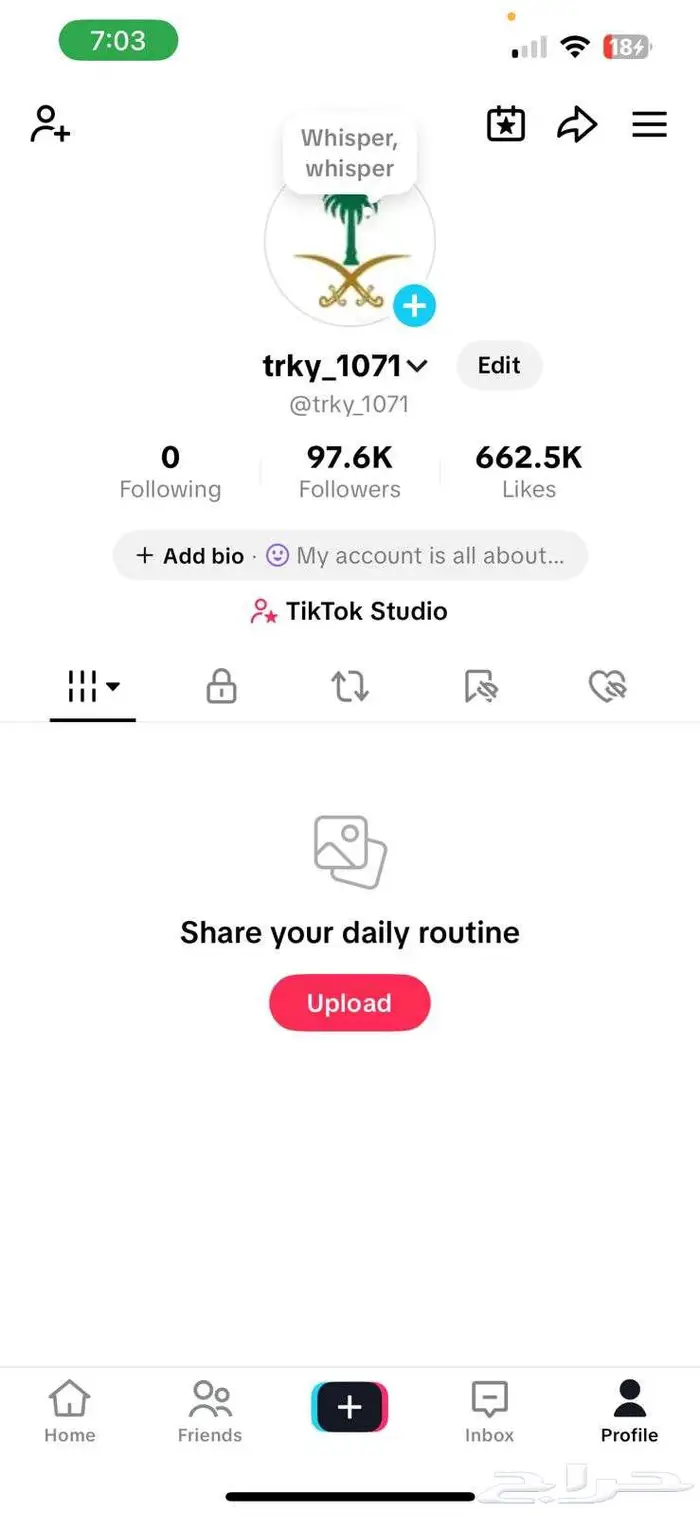
Task: Switch to the liked videos tab
Action: click(607, 686)
